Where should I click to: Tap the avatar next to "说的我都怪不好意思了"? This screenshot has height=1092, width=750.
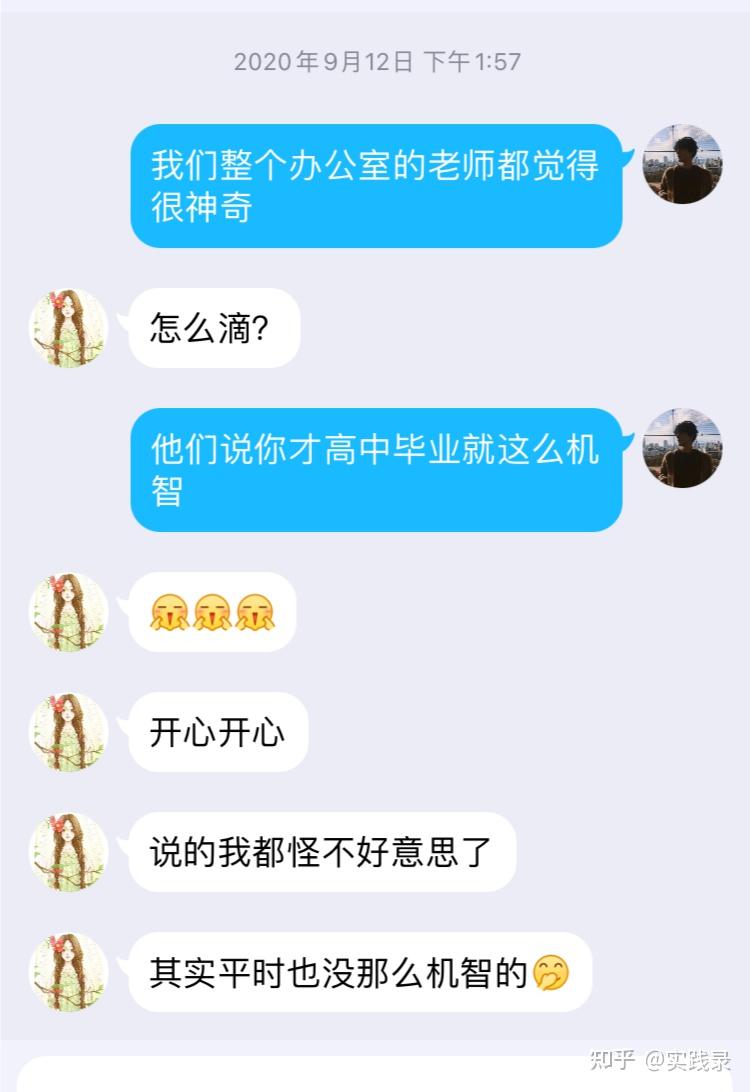click(68, 852)
